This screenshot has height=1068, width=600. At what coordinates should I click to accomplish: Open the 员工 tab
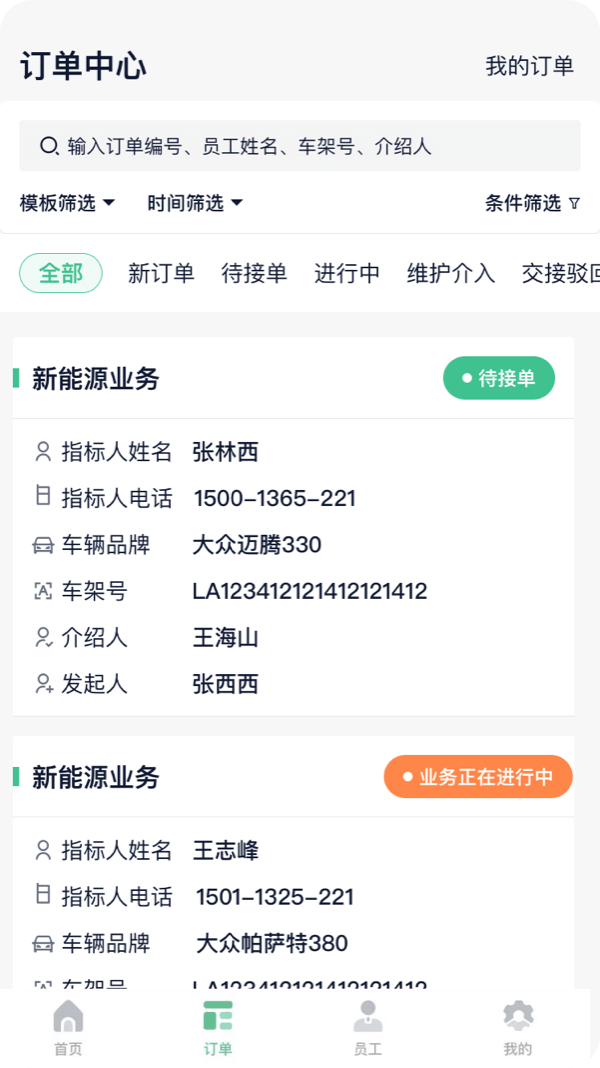(368, 1028)
